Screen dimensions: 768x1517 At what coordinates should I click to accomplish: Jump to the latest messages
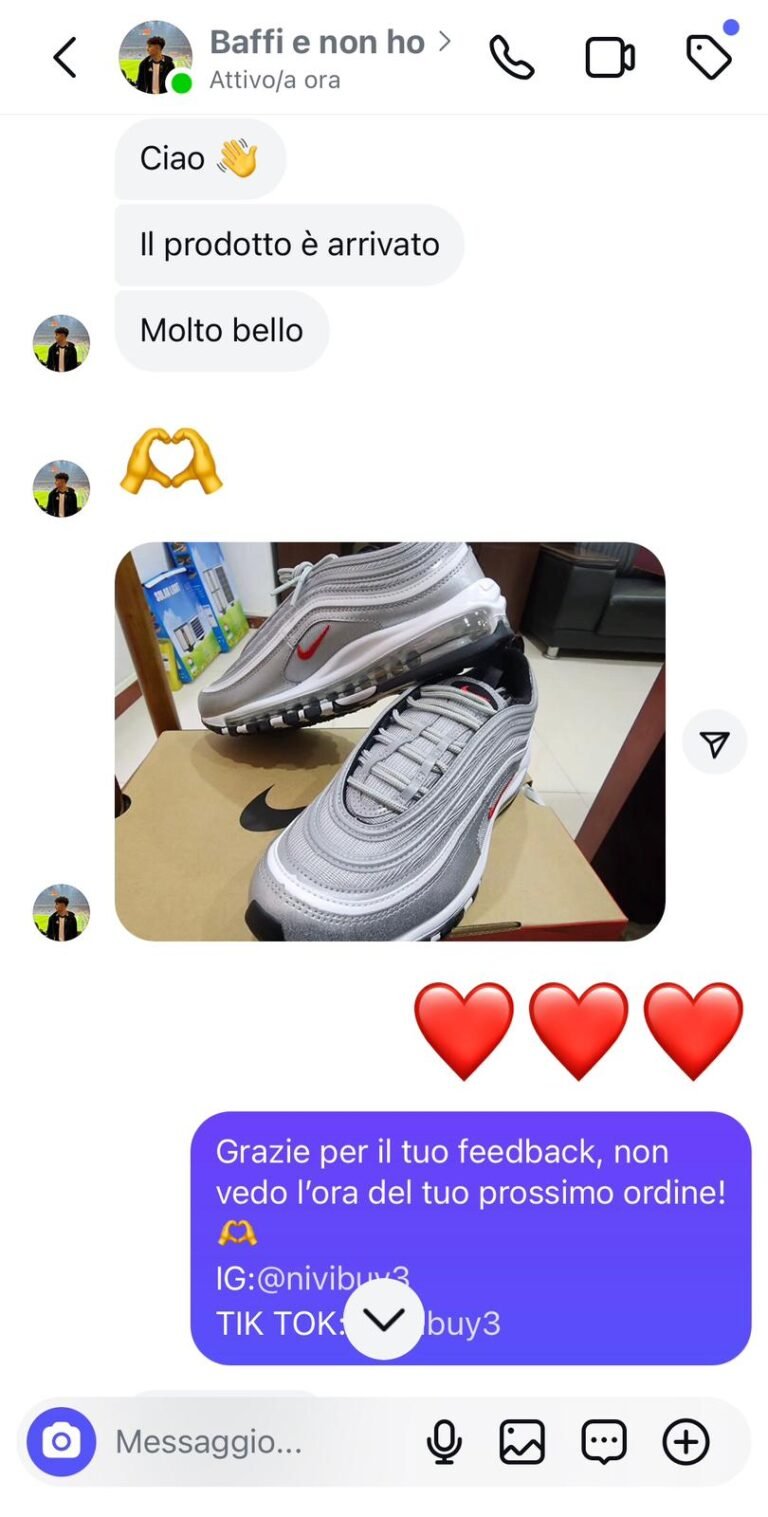click(x=384, y=1319)
